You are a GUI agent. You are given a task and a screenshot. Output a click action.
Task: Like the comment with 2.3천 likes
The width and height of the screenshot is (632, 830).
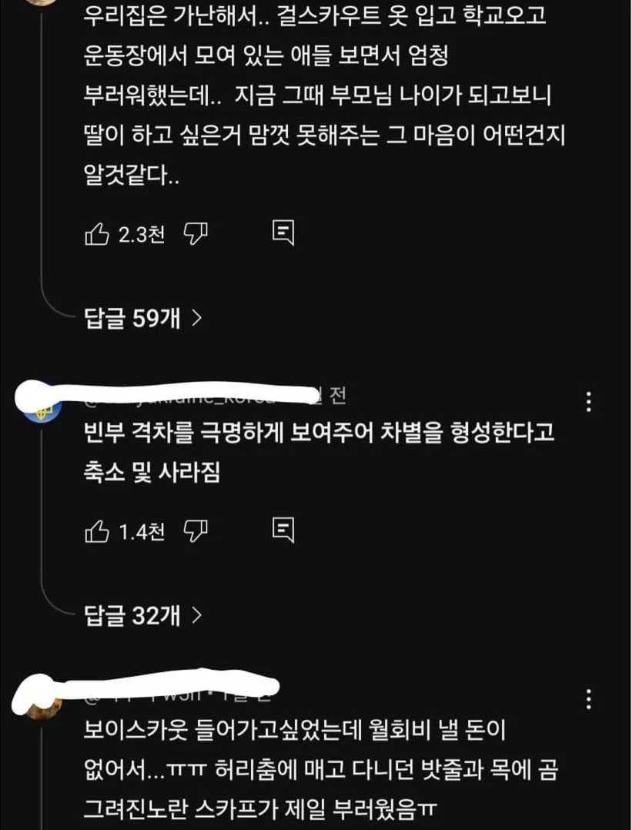[x=97, y=234]
